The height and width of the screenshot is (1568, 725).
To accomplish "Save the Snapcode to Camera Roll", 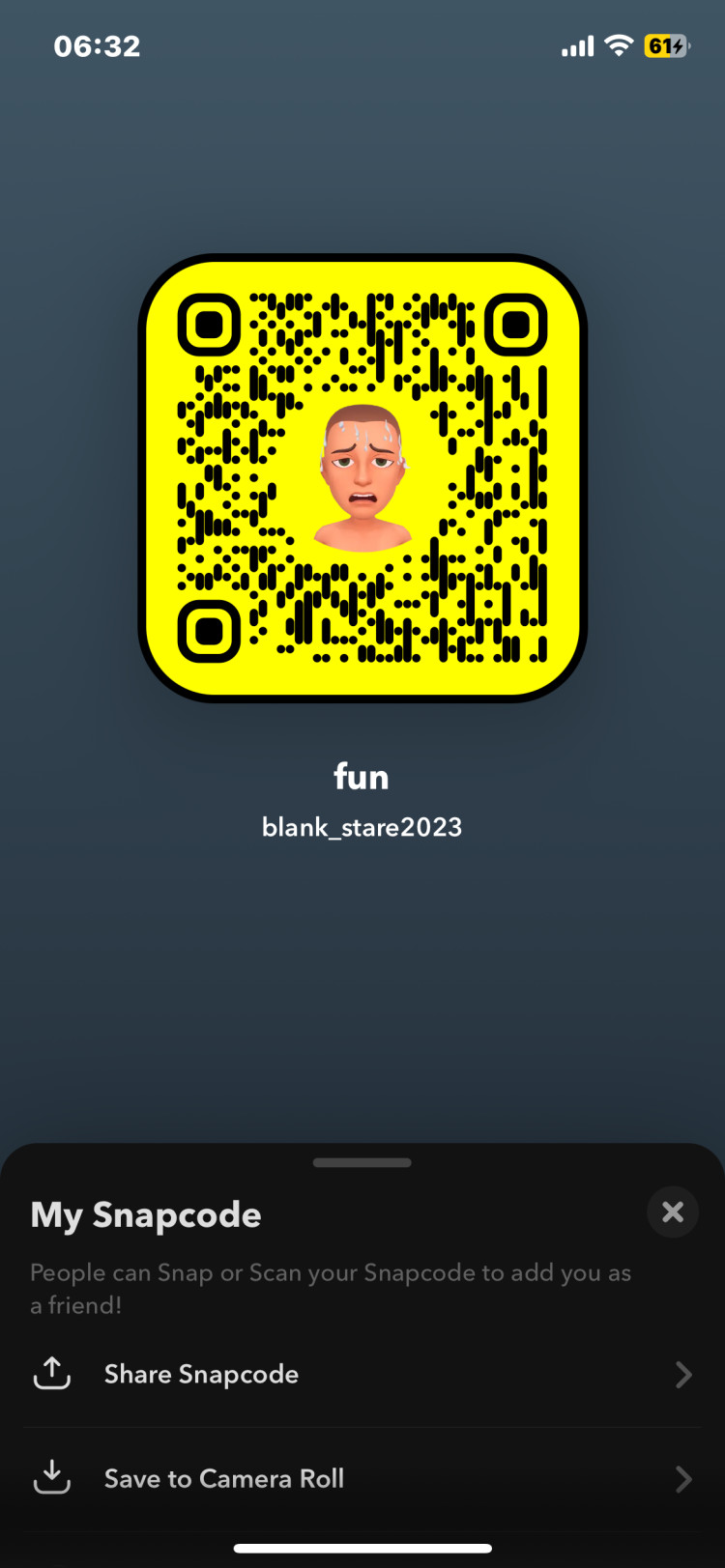I will 223,1478.
